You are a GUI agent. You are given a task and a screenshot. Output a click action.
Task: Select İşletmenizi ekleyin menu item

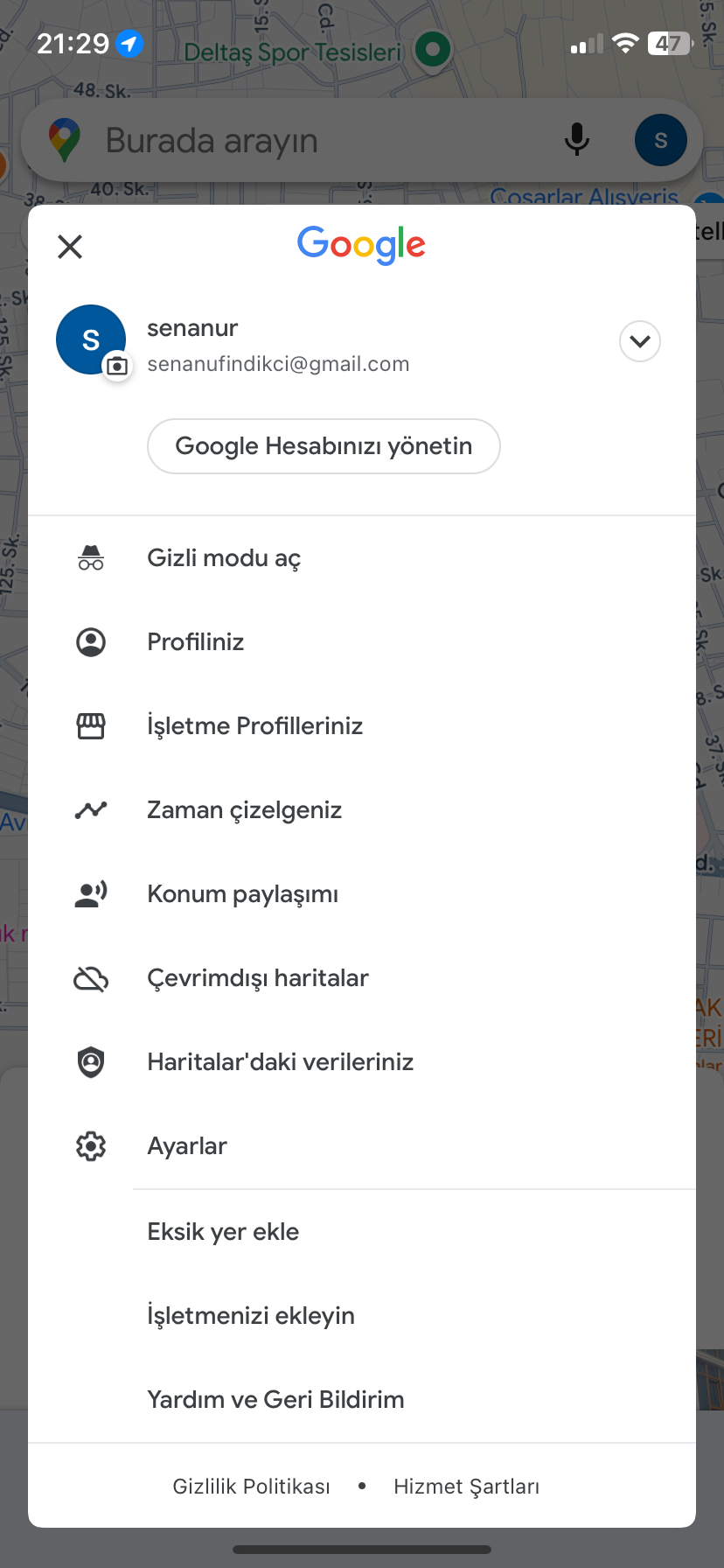[x=251, y=1315]
